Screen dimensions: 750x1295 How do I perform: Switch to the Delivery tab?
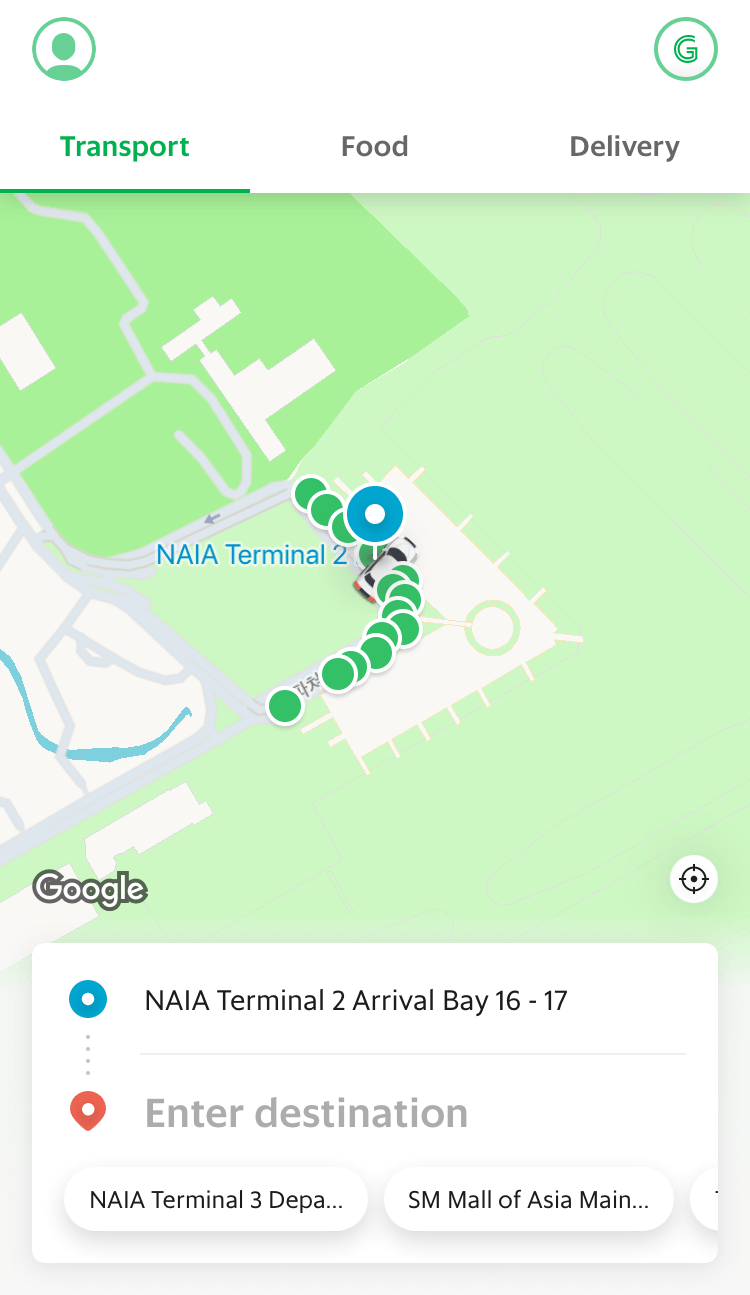[x=625, y=147]
